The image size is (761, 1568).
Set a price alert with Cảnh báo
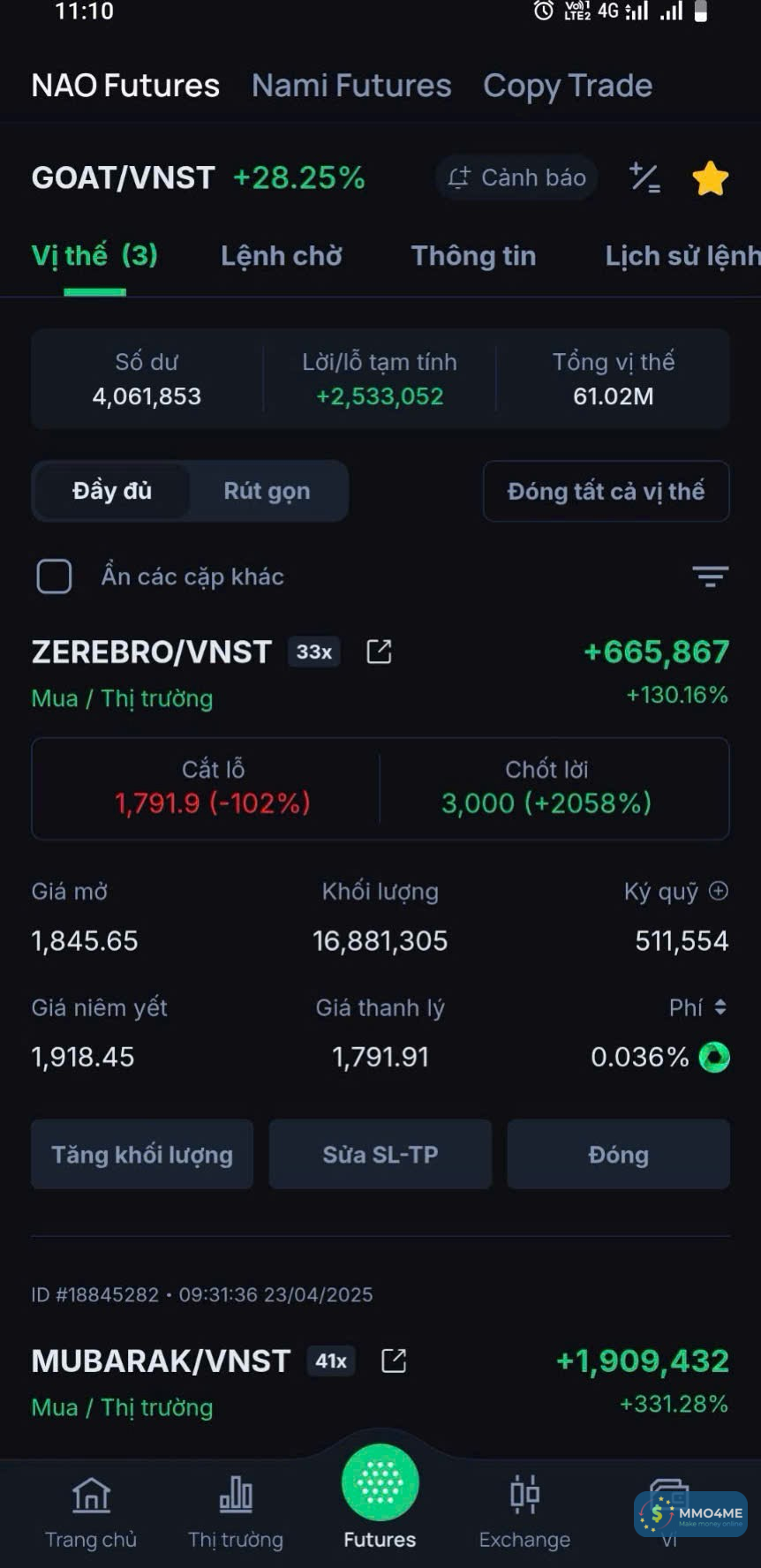click(x=516, y=177)
